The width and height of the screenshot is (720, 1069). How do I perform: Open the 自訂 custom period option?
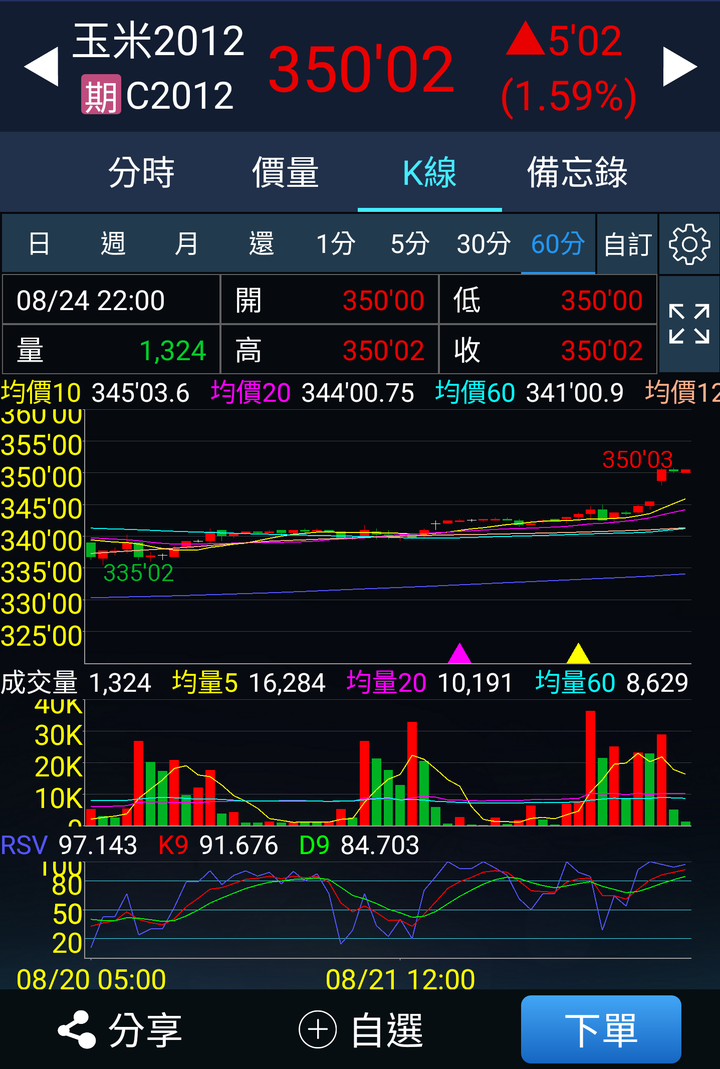628,244
